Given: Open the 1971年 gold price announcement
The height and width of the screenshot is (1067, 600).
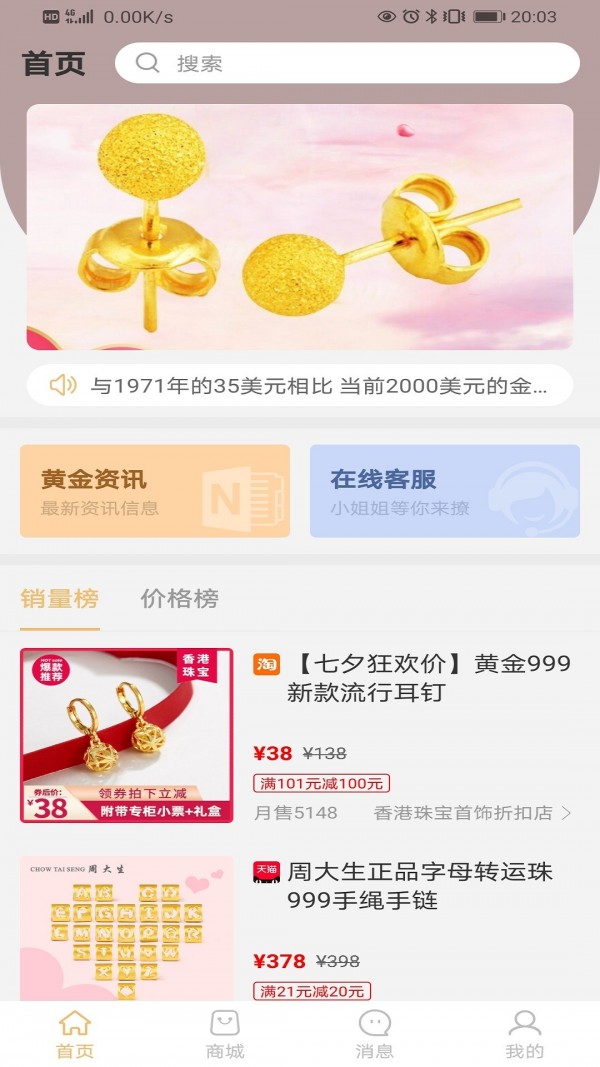Looking at the screenshot, I should (x=300, y=385).
